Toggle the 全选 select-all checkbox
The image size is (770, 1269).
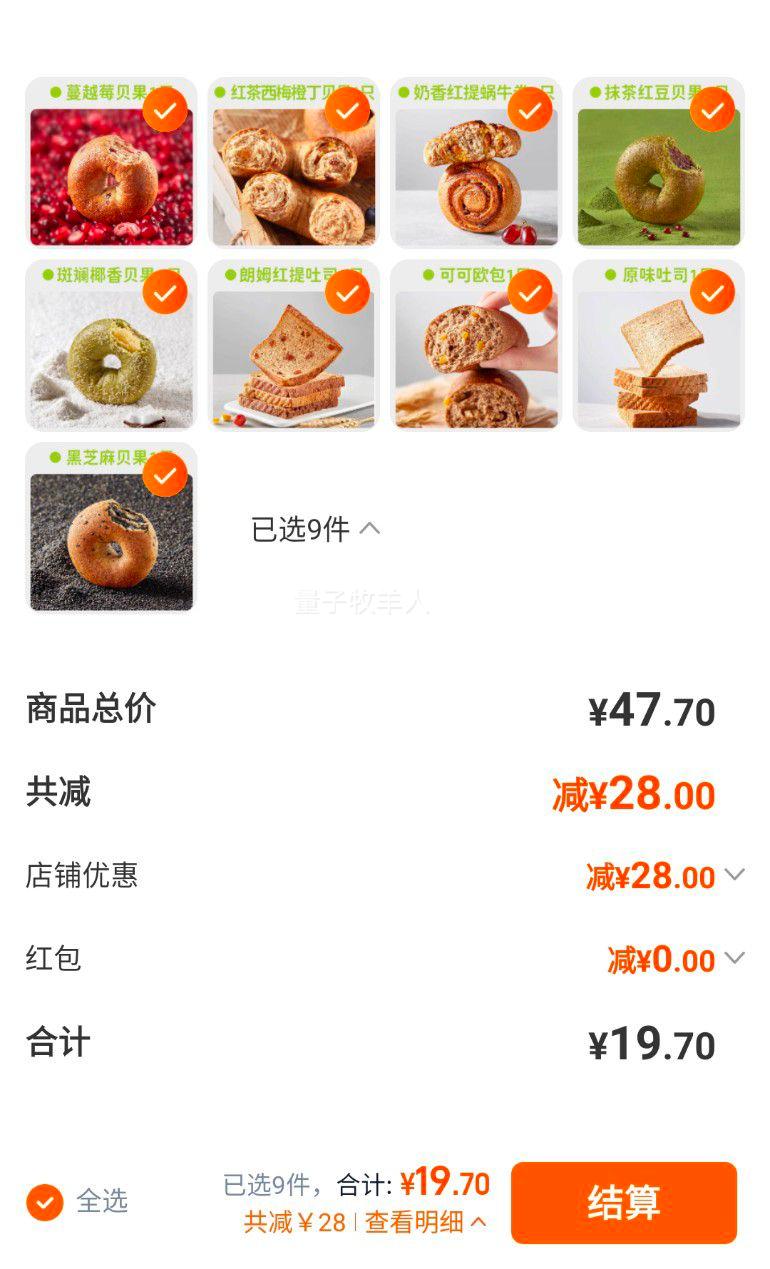(45, 1201)
